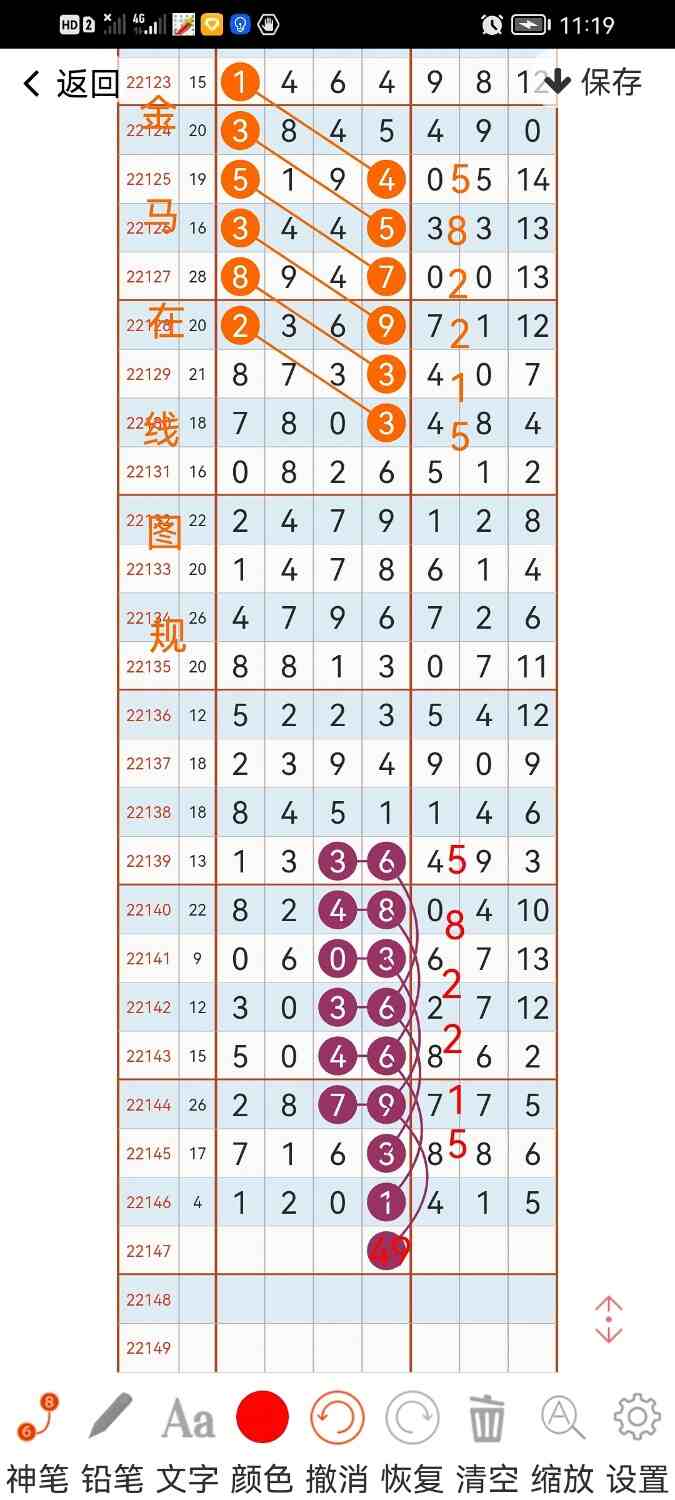Viewport: 675px width, 1500px height.
Task: Open the red 颜色 color picker
Action: (x=262, y=1440)
